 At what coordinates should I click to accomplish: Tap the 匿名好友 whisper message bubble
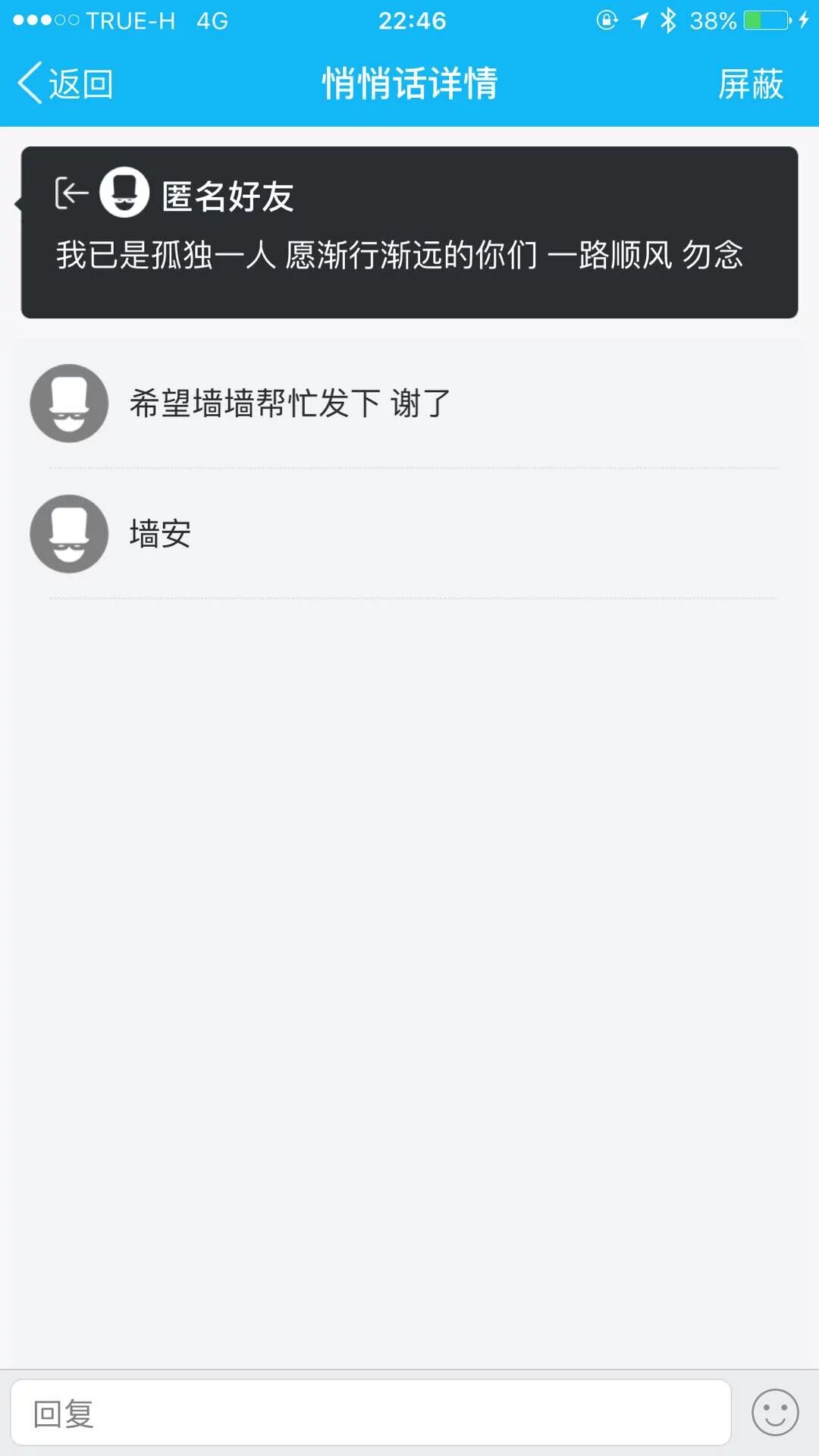pyautogui.click(x=409, y=232)
